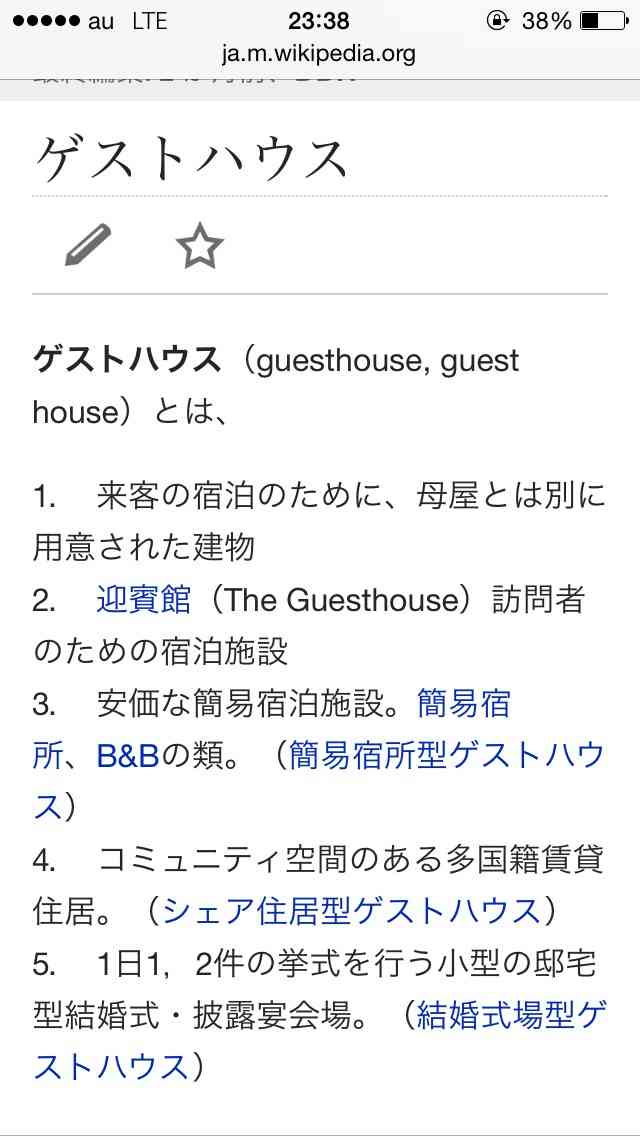Add article to watchlist with star
Screen dimensions: 640x1136
pyautogui.click(x=200, y=246)
